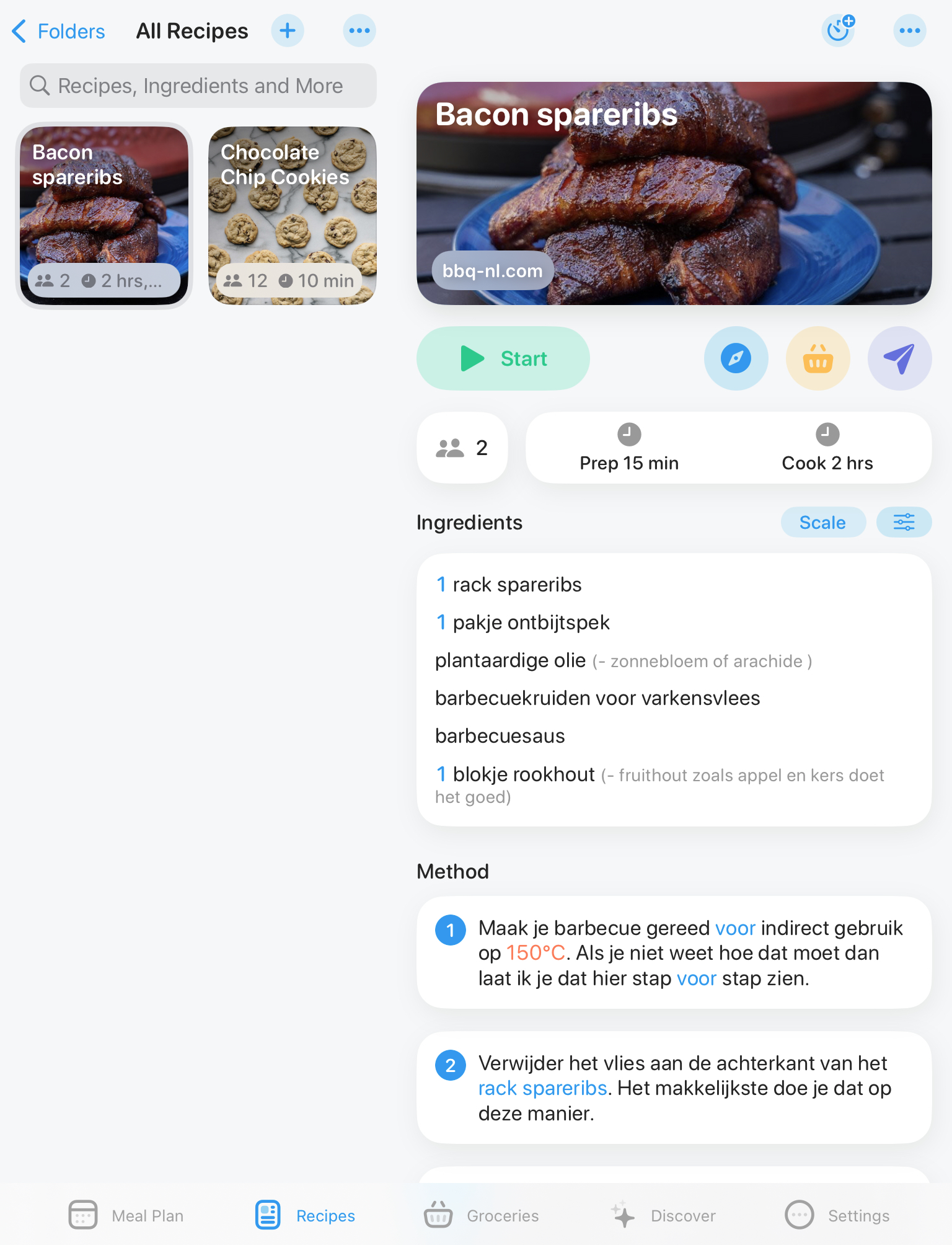Switch to the Discover tab

click(663, 1215)
